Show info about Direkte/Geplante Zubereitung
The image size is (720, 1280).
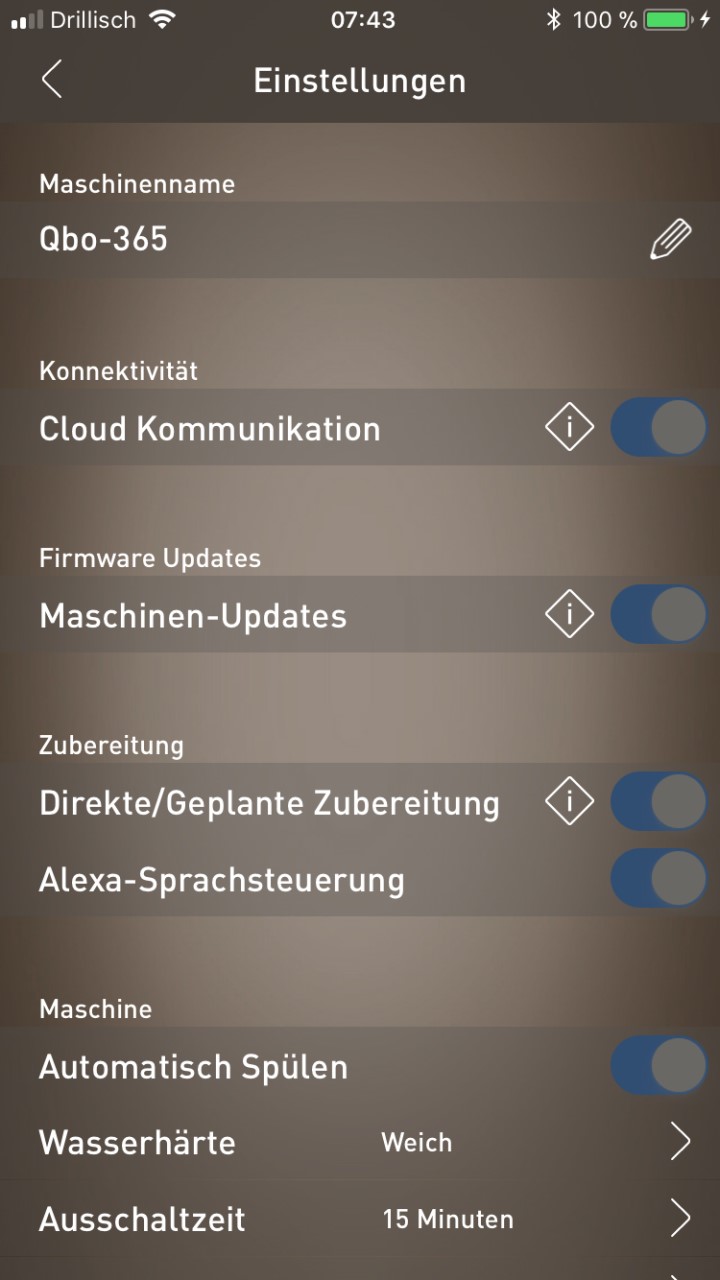pos(569,802)
